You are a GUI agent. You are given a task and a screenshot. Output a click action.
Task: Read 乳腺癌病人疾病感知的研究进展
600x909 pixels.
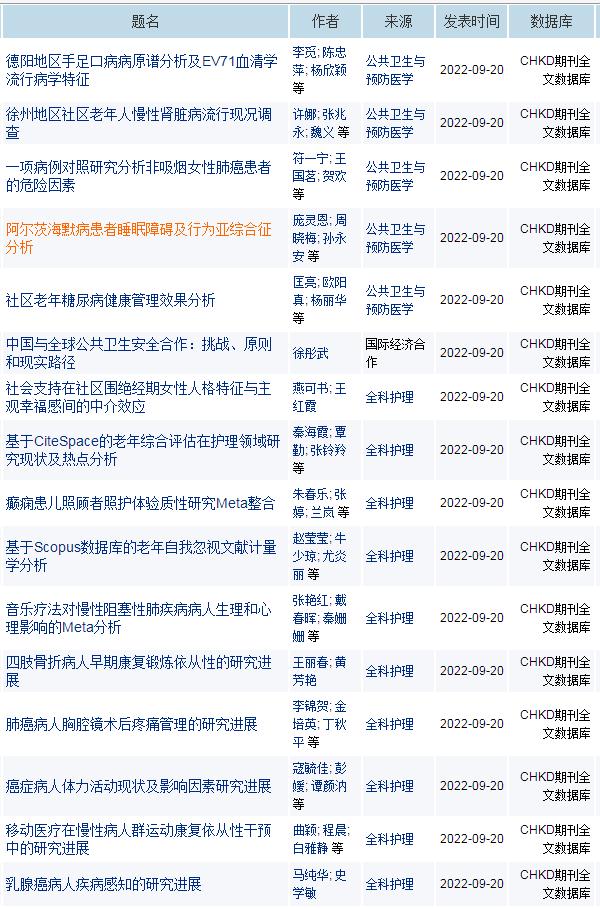coord(103,884)
